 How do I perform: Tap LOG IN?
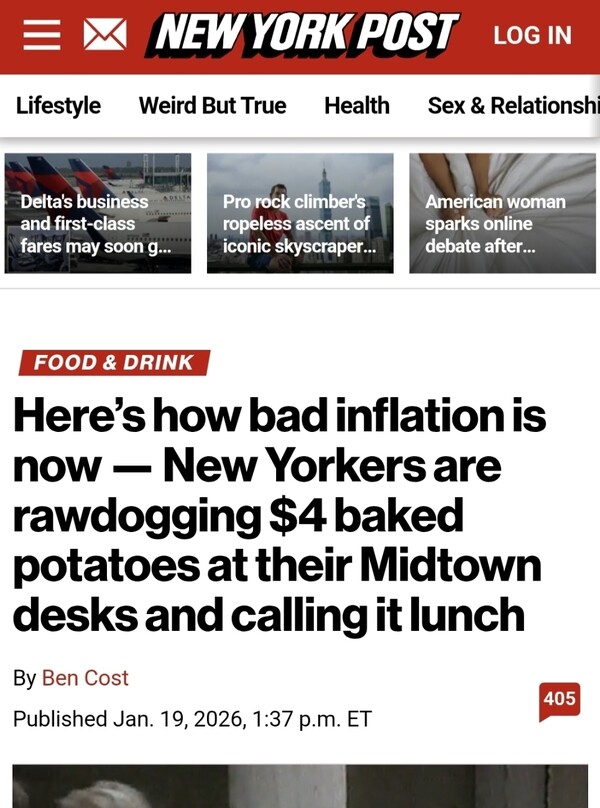(x=533, y=35)
